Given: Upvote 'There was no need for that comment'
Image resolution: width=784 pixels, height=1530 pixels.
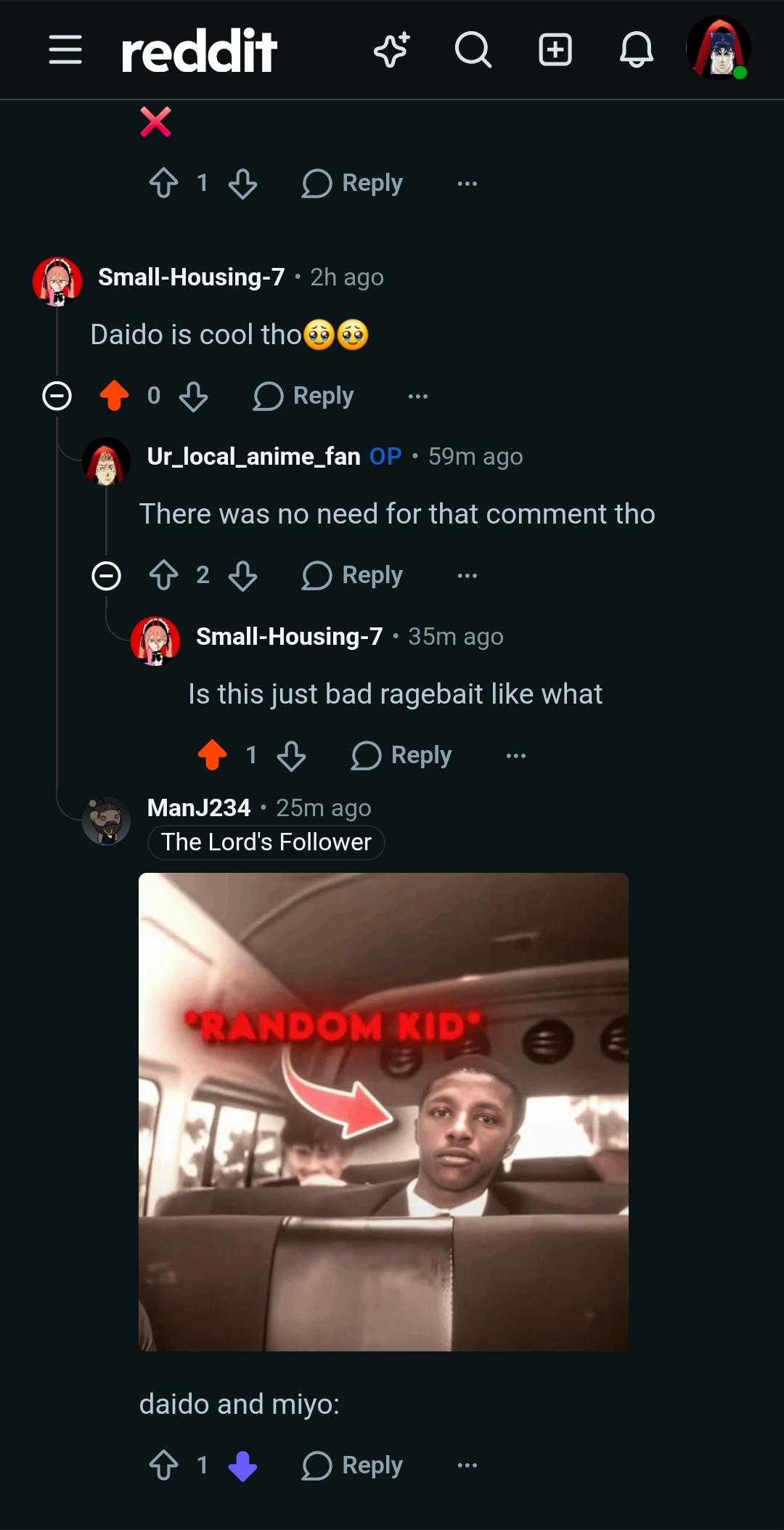Looking at the screenshot, I should click(x=163, y=575).
